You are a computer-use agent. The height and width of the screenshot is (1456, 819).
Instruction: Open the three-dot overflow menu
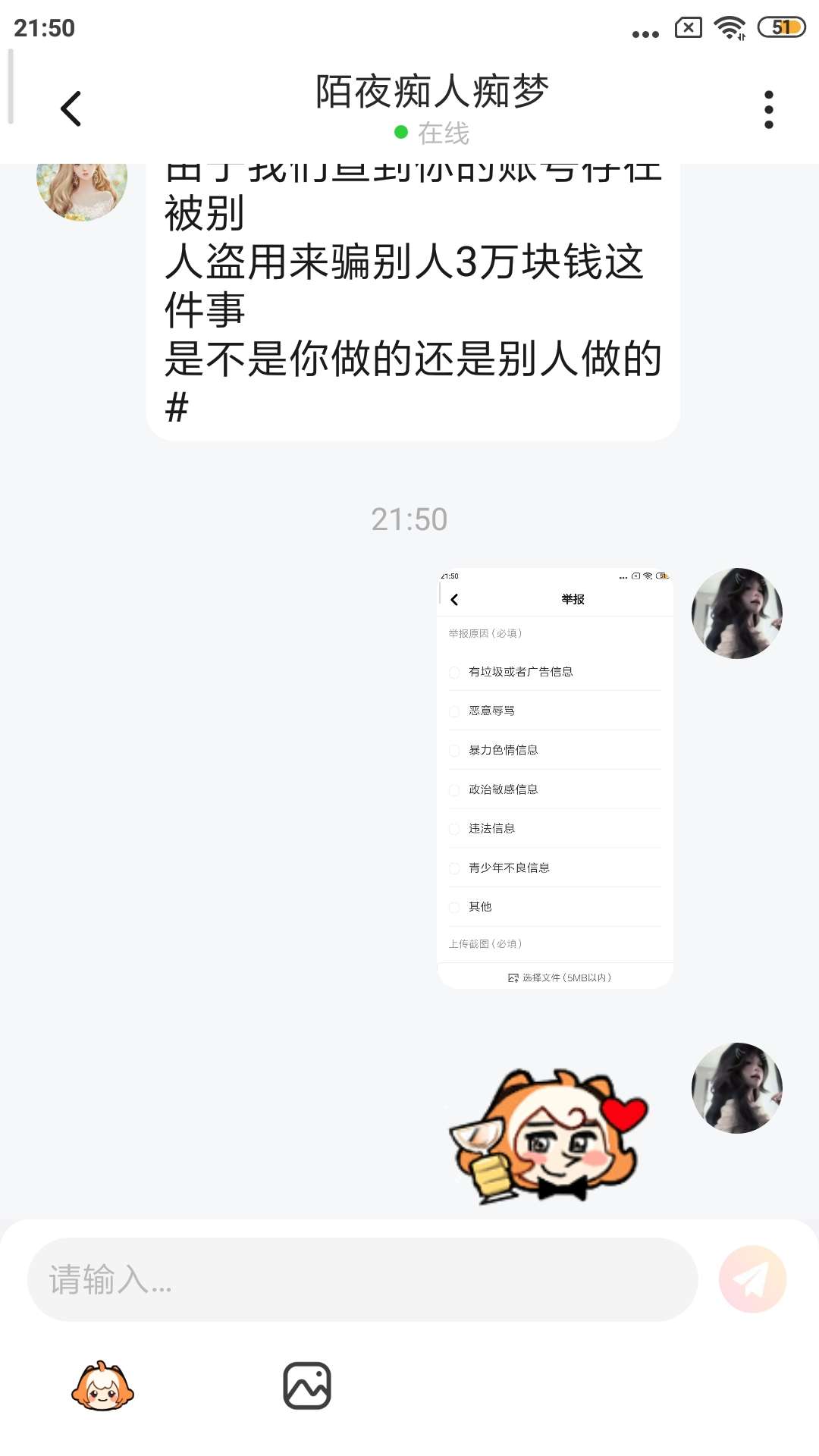(768, 110)
